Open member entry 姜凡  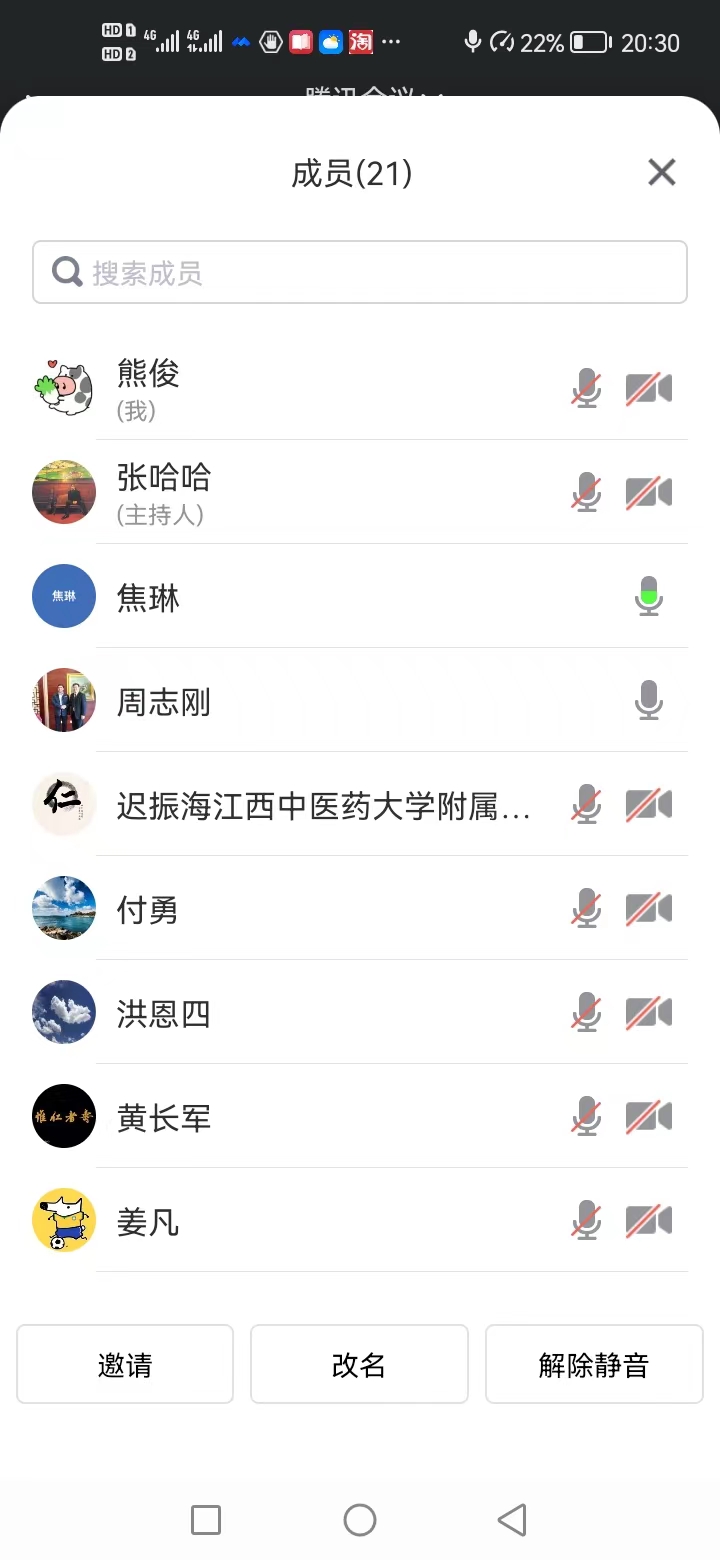coord(300,1221)
